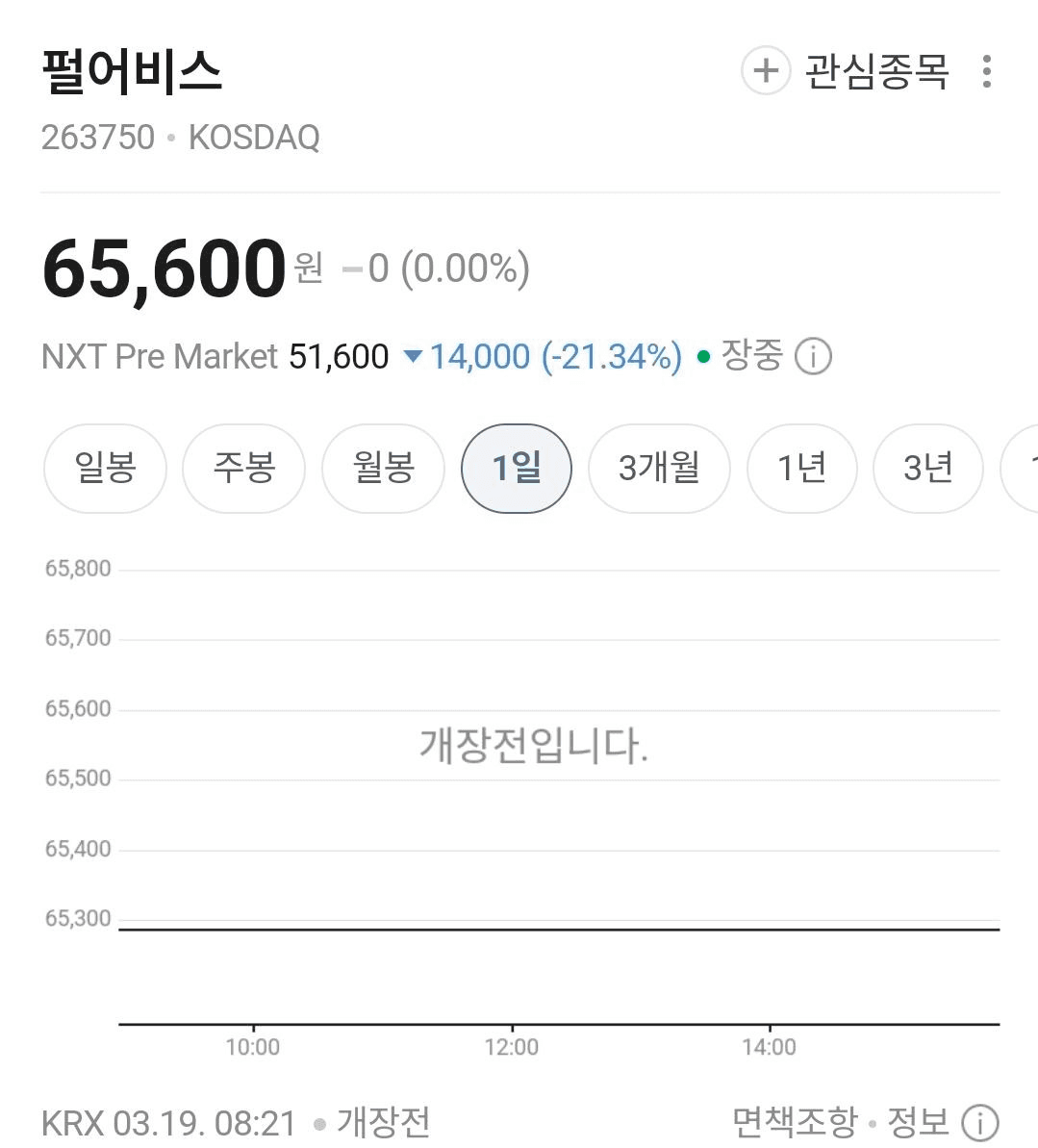Display the 1년 price chart

(x=801, y=469)
